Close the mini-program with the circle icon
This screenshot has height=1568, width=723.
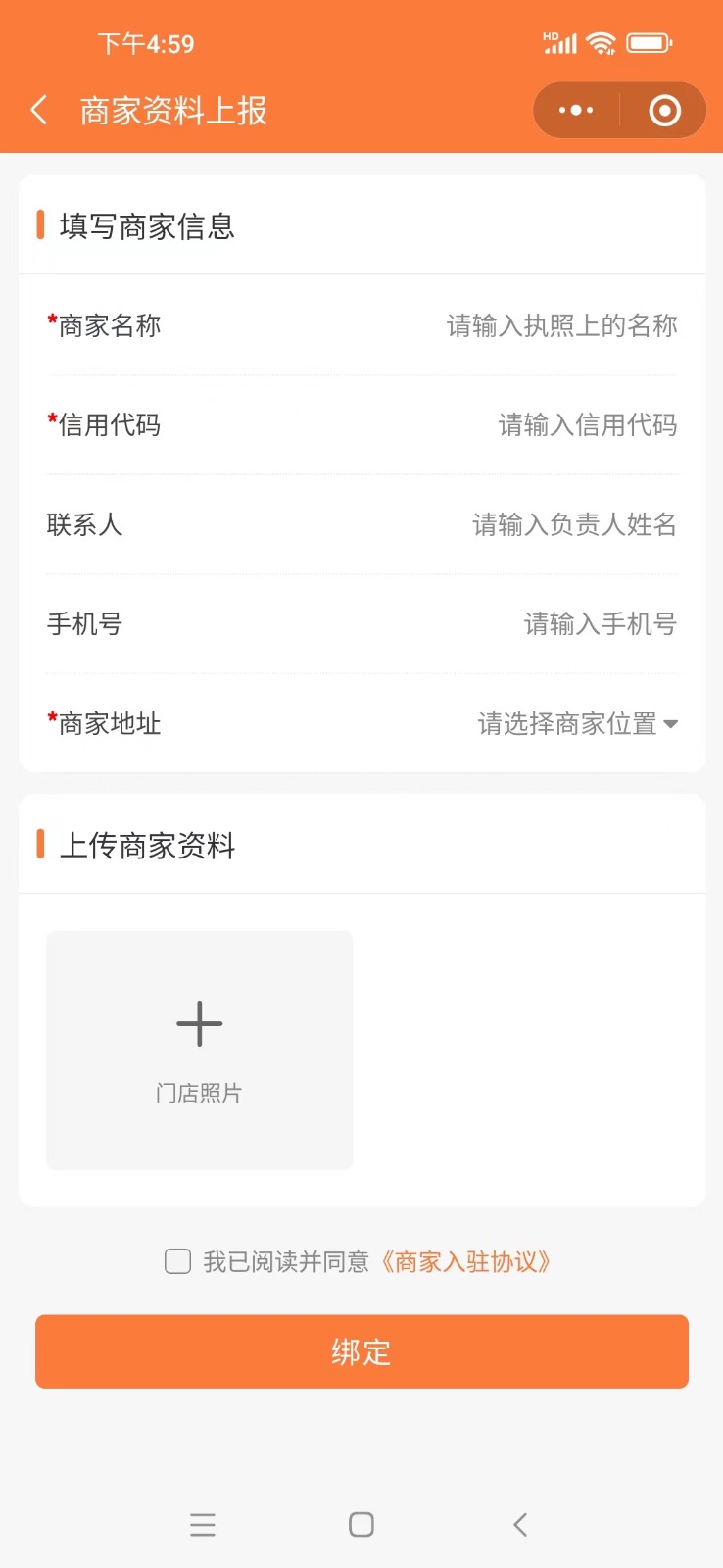tap(664, 110)
